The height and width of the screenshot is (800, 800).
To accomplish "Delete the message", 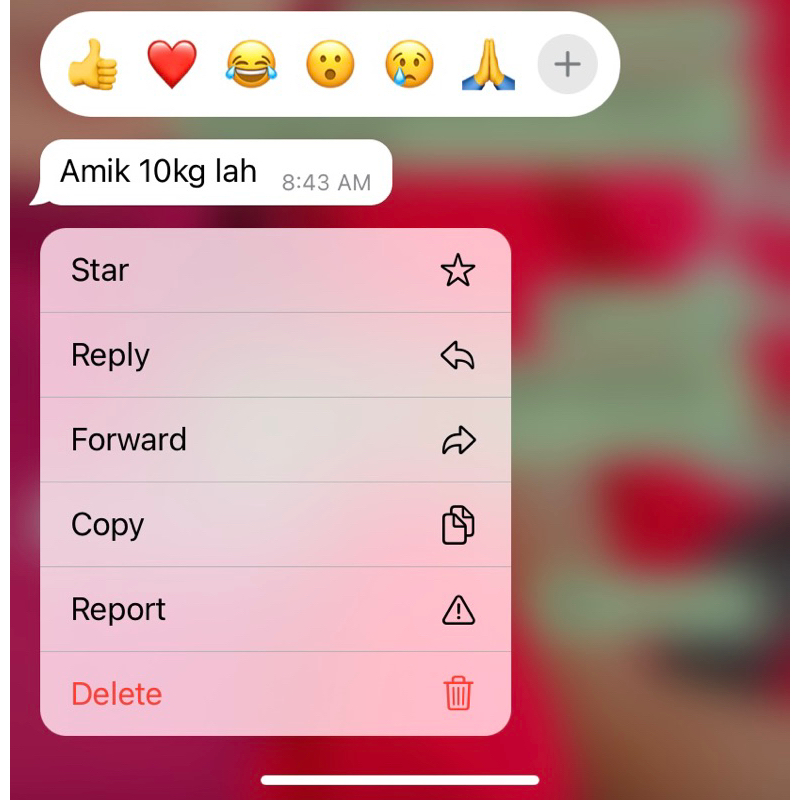I will pyautogui.click(x=276, y=694).
